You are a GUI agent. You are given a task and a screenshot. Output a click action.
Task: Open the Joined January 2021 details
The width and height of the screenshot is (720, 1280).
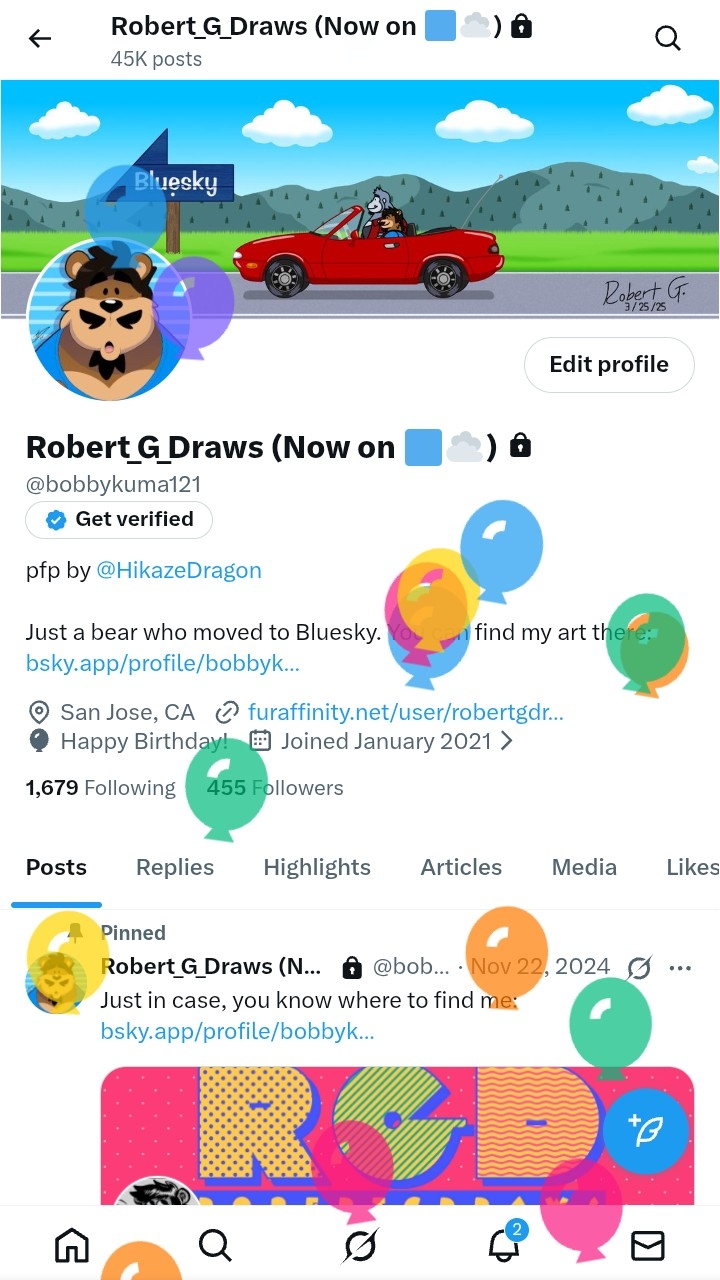coord(386,742)
